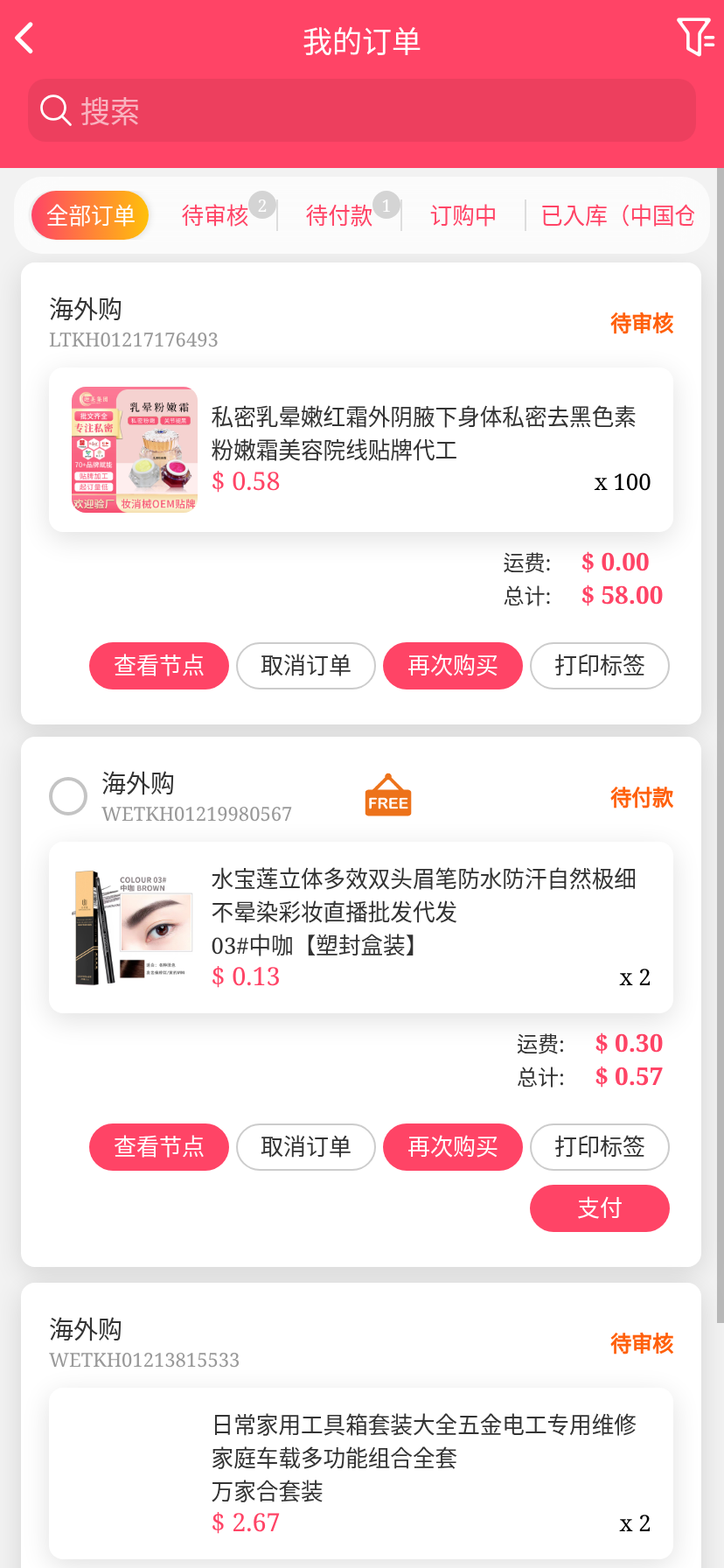Select the radio button for order WETKH01219980567
The image size is (724, 1568).
[68, 796]
